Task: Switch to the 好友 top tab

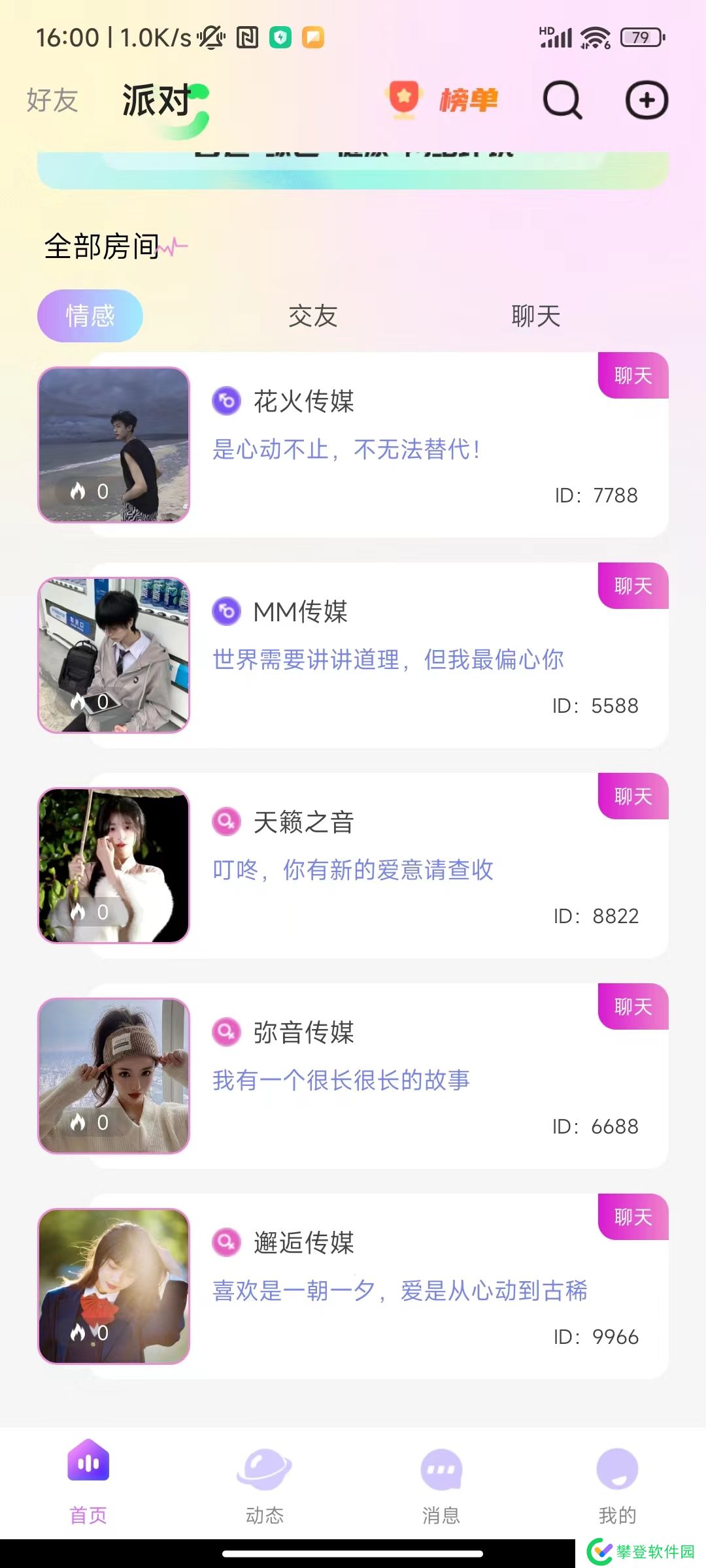Action: click(x=52, y=101)
